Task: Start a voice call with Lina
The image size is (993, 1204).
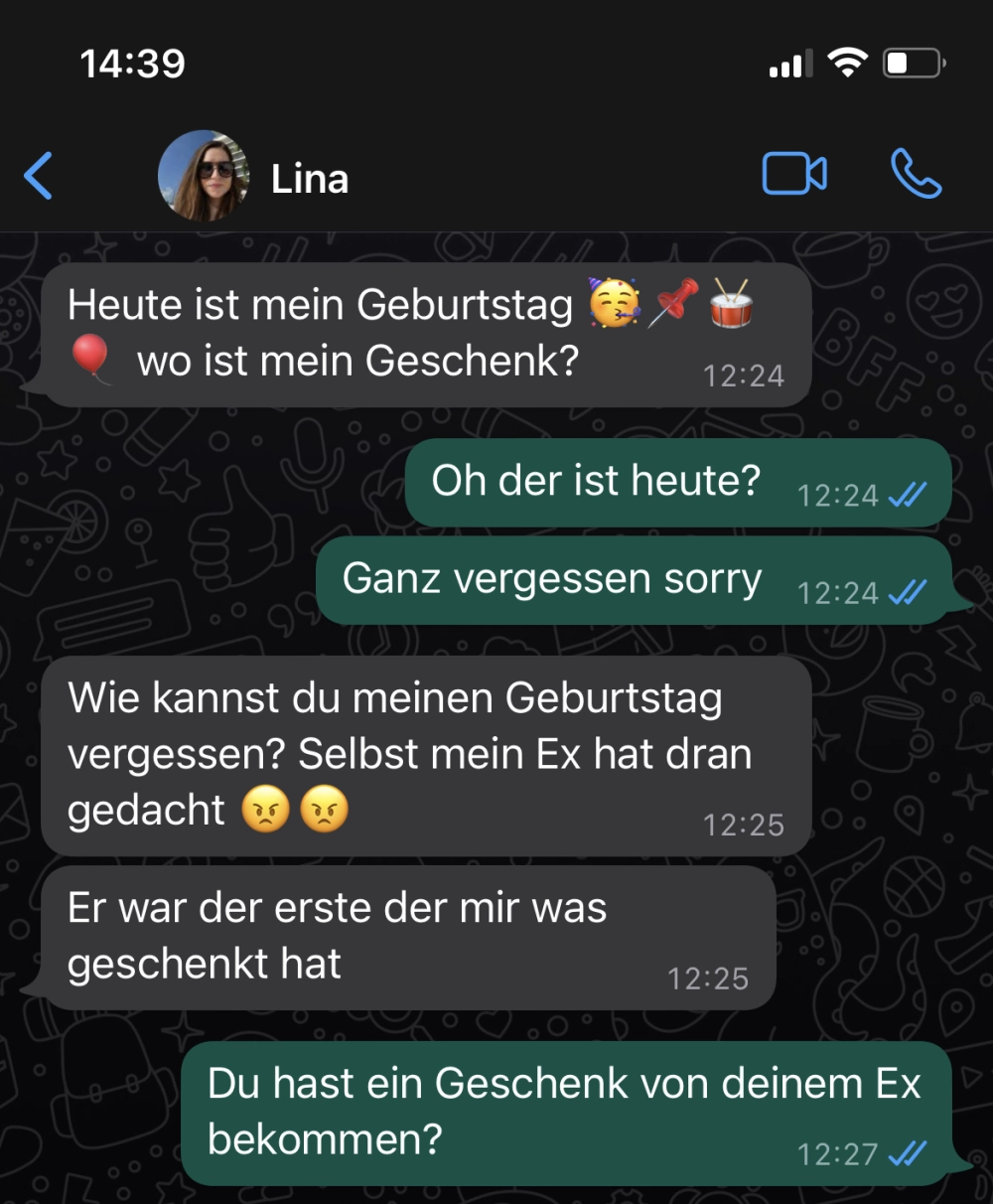Action: (915, 175)
